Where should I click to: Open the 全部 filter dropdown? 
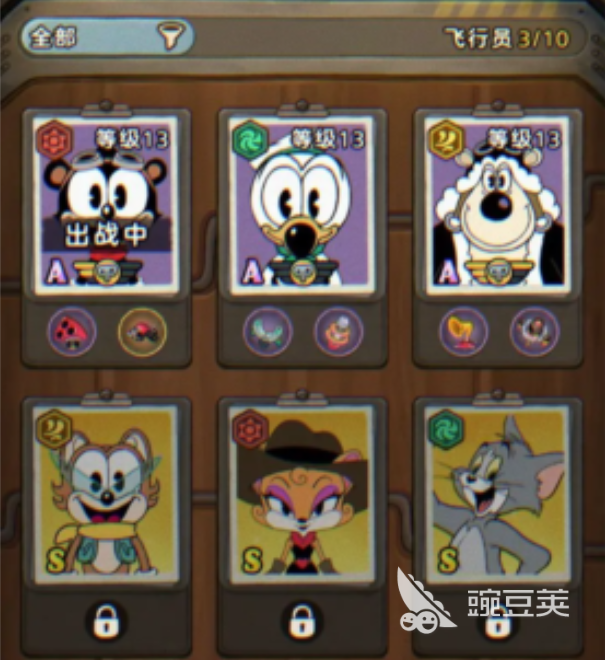pyautogui.click(x=107, y=38)
